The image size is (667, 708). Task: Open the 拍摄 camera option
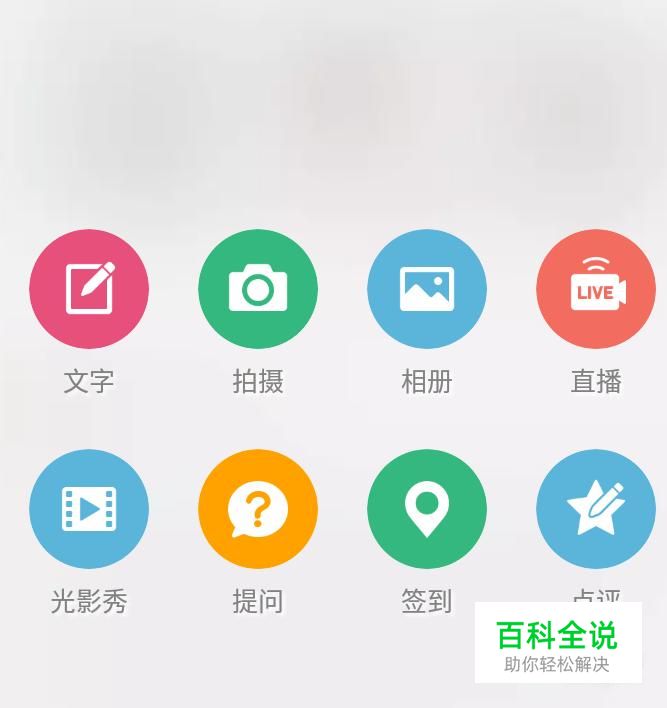coord(258,290)
